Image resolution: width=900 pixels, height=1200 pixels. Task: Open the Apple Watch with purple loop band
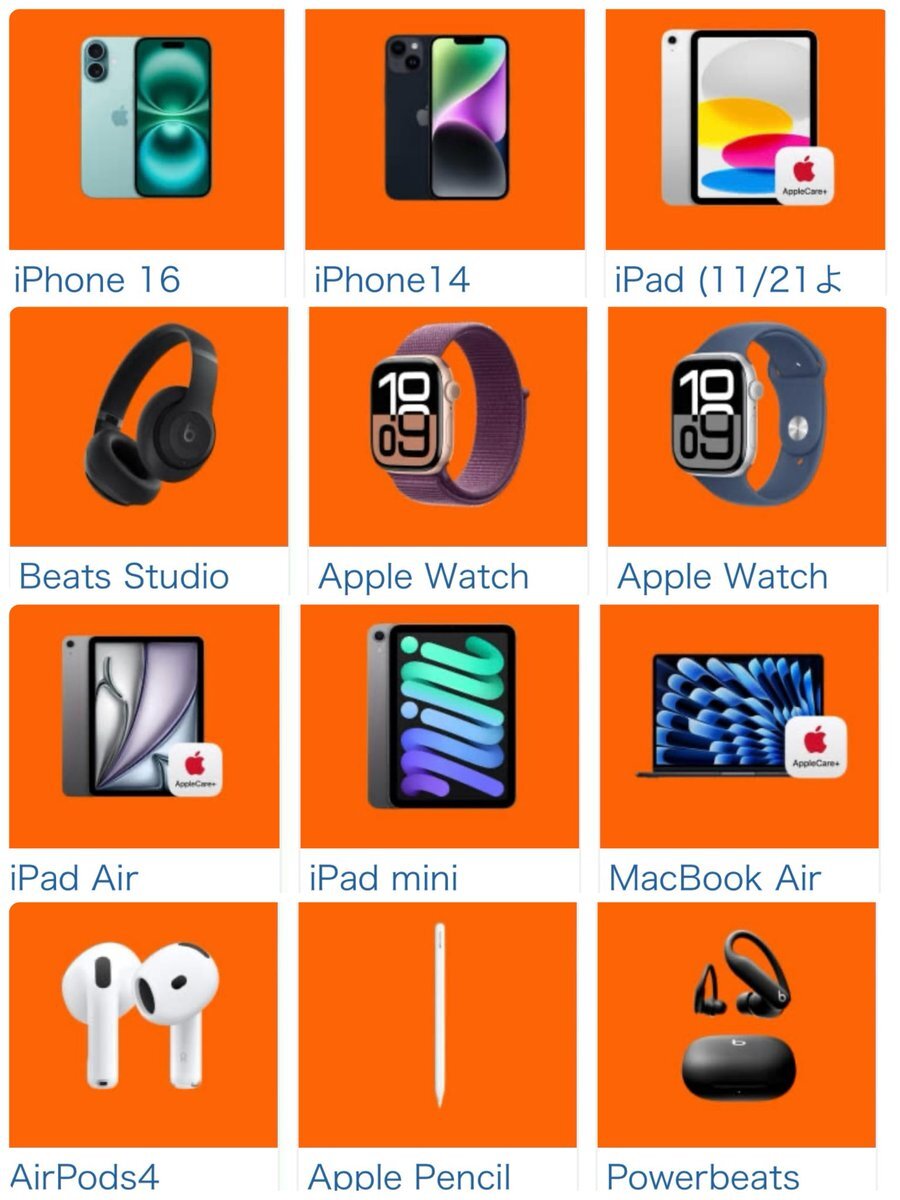[447, 427]
